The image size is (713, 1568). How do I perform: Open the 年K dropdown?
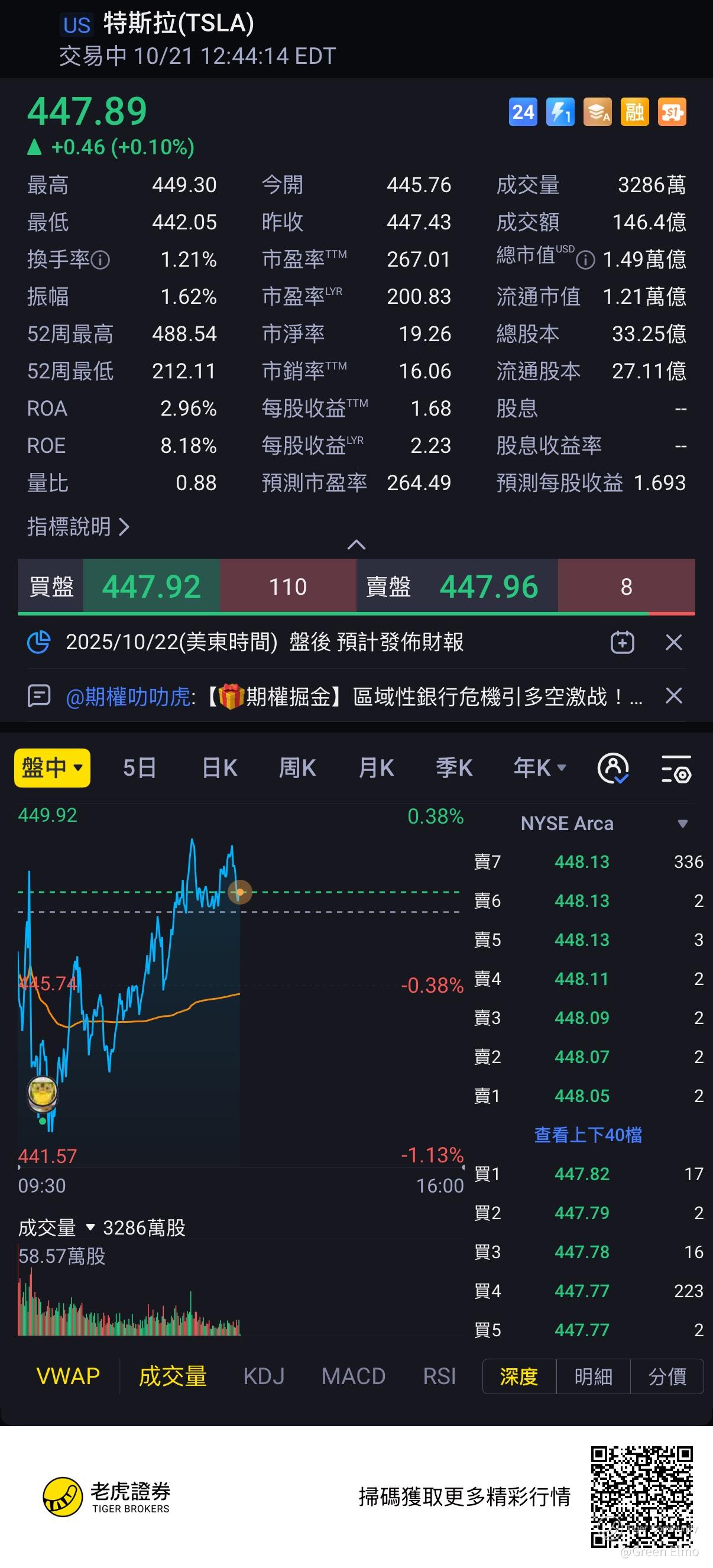click(539, 767)
